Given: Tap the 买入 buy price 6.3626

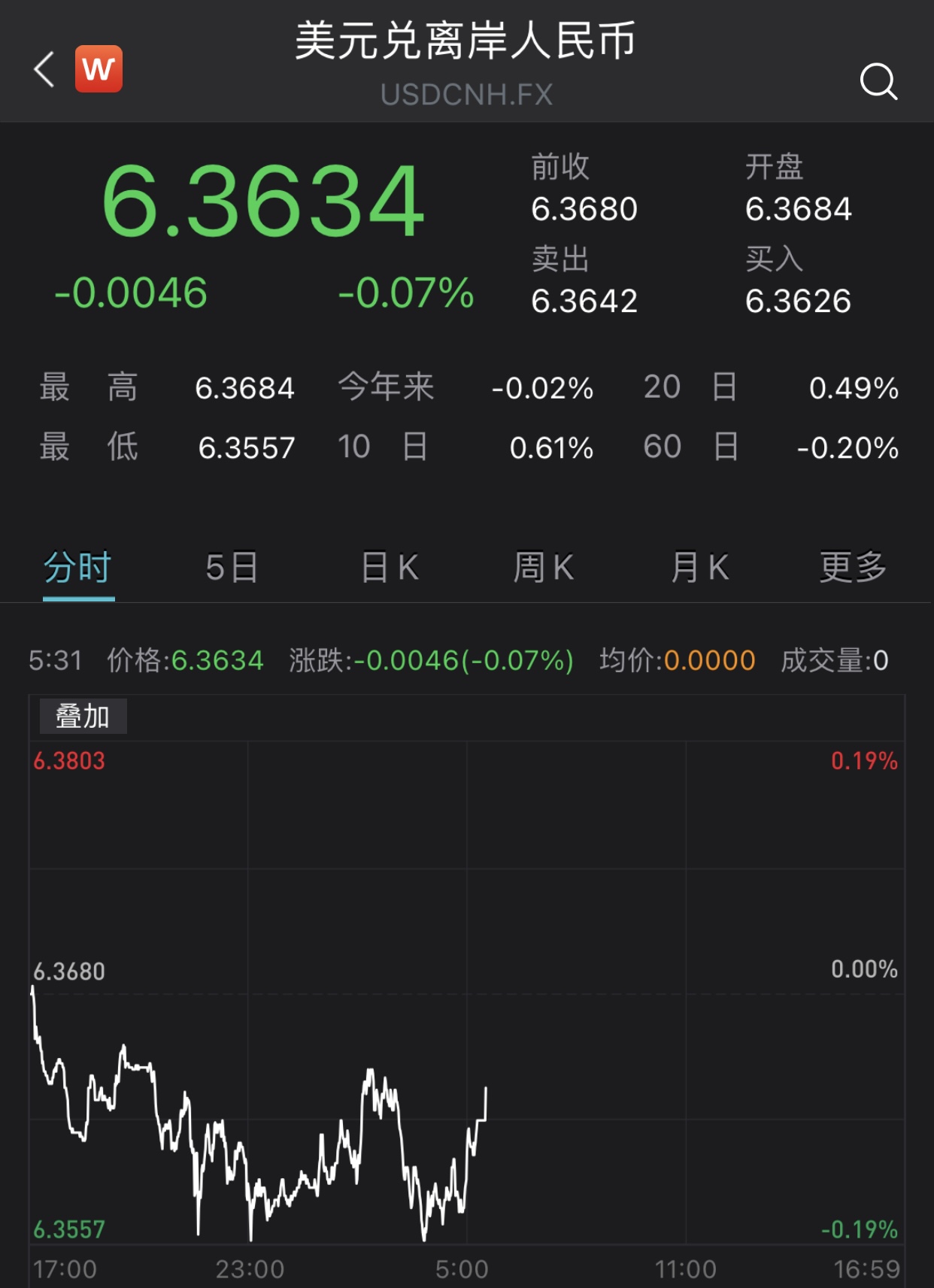Looking at the screenshot, I should [799, 301].
